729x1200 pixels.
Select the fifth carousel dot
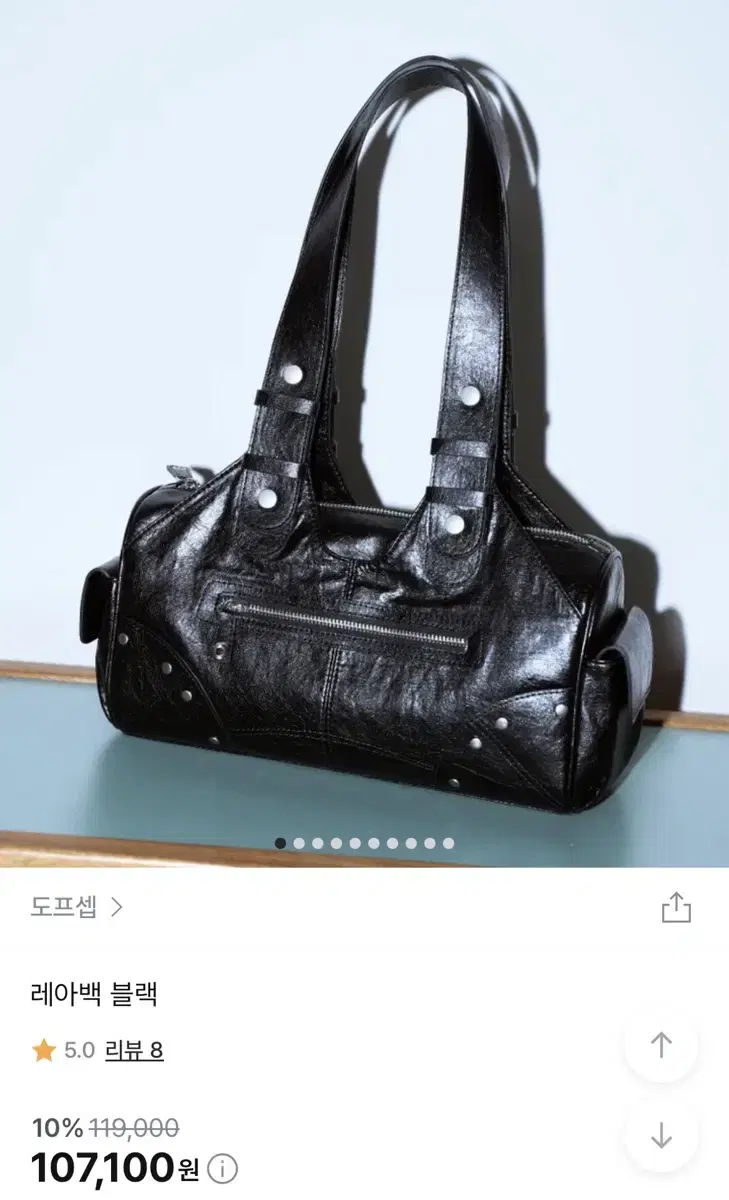(352, 843)
